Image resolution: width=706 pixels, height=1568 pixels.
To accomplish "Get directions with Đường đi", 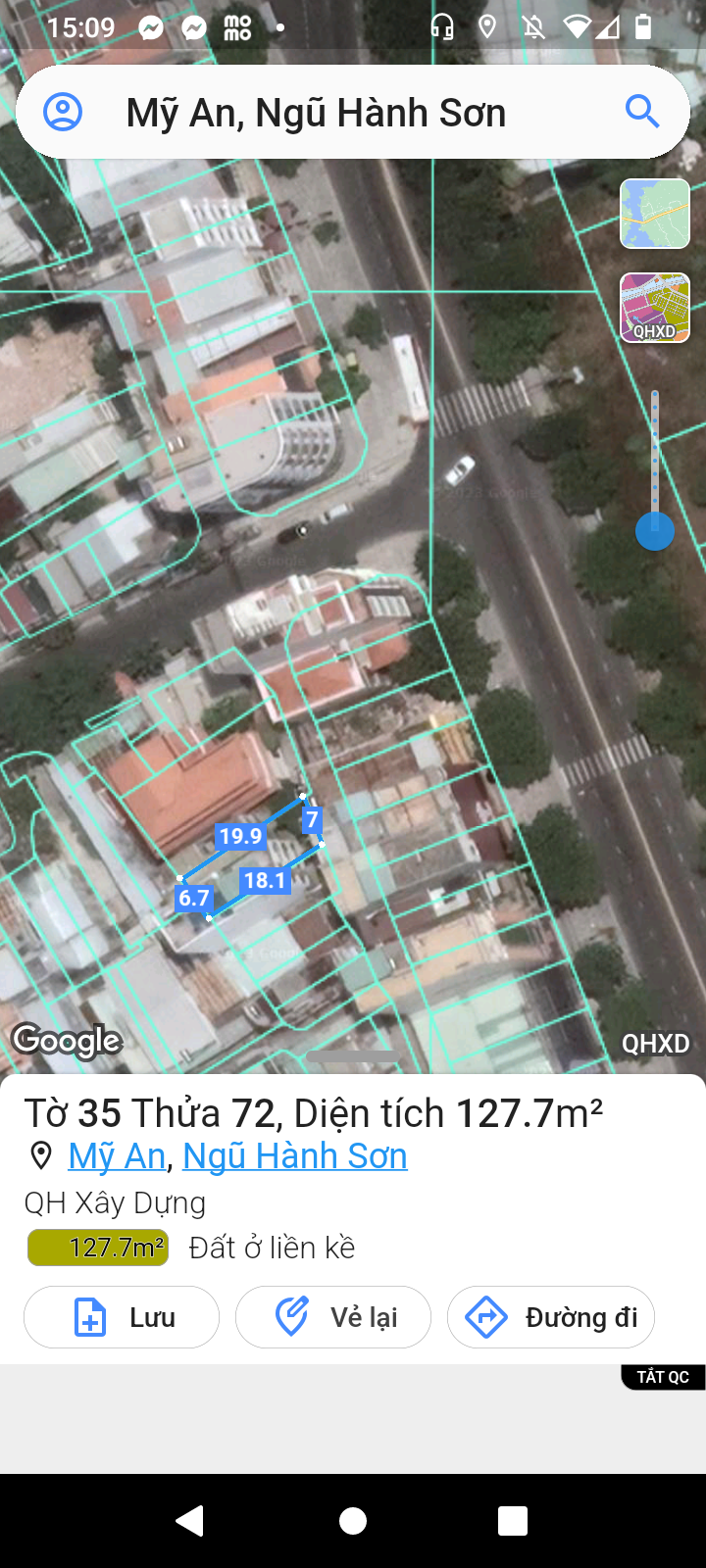I will point(551,1317).
